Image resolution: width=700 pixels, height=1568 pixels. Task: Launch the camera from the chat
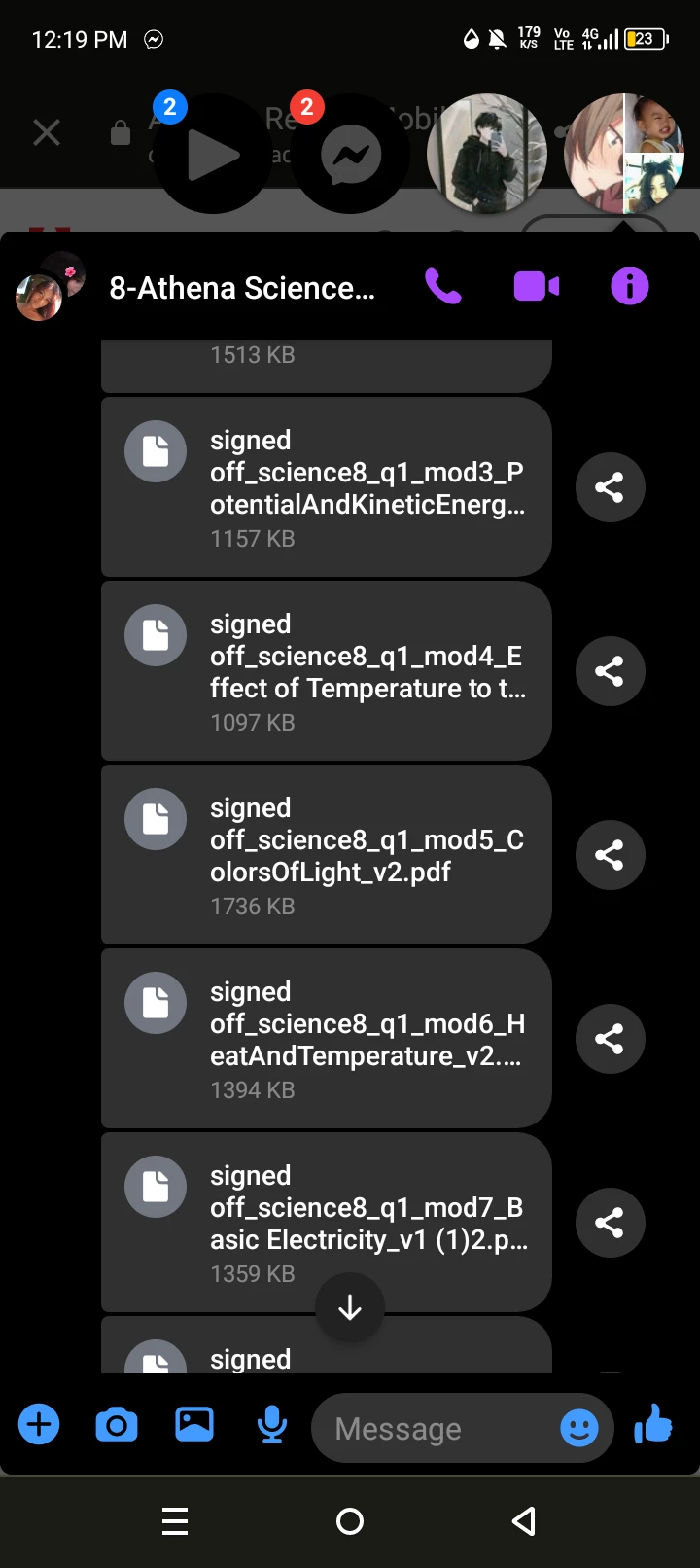pos(117,1425)
